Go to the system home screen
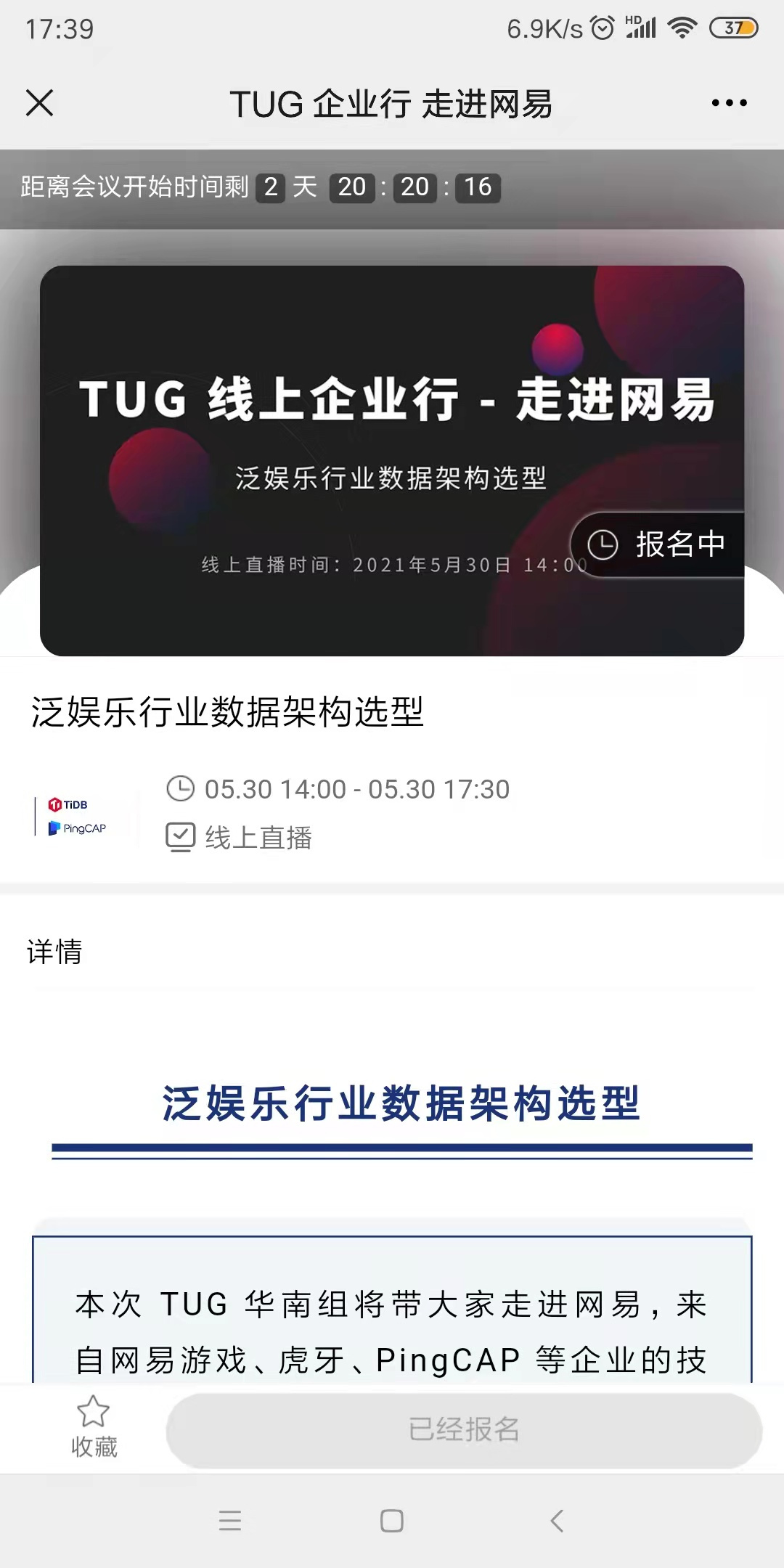The image size is (784, 1568). click(x=392, y=1520)
